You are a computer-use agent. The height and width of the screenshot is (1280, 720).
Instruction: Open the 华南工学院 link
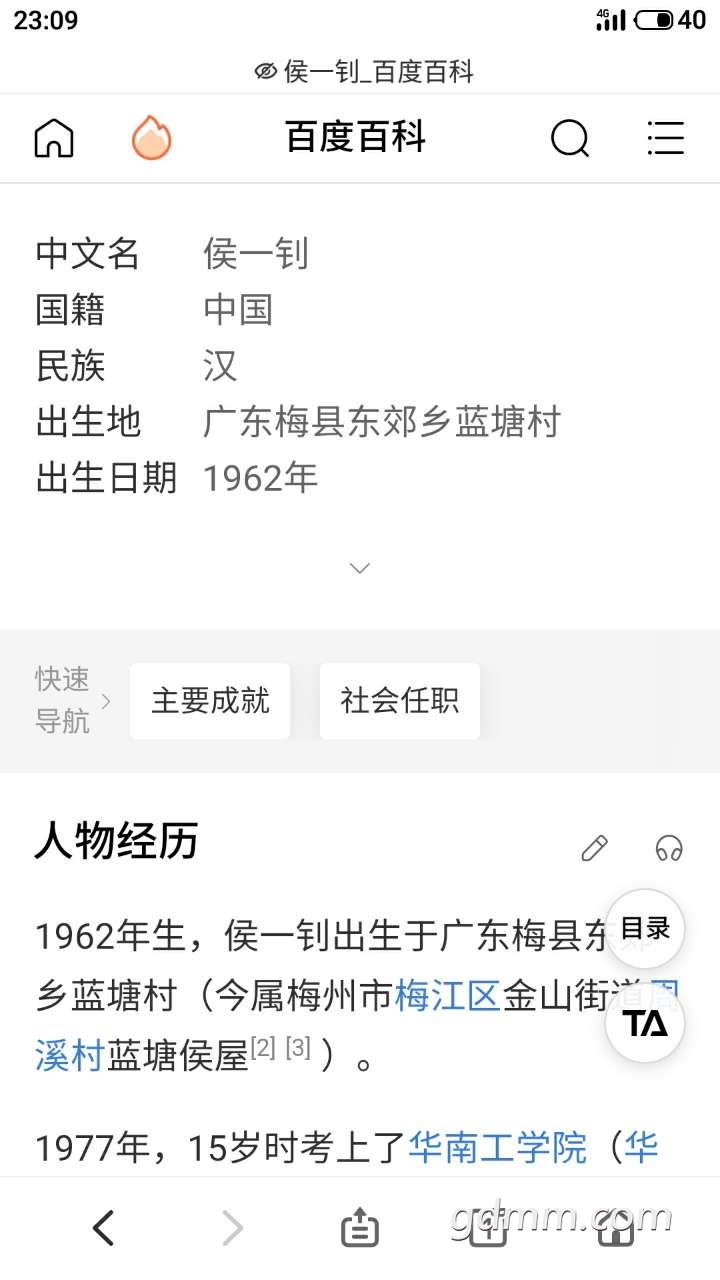tap(497, 1148)
